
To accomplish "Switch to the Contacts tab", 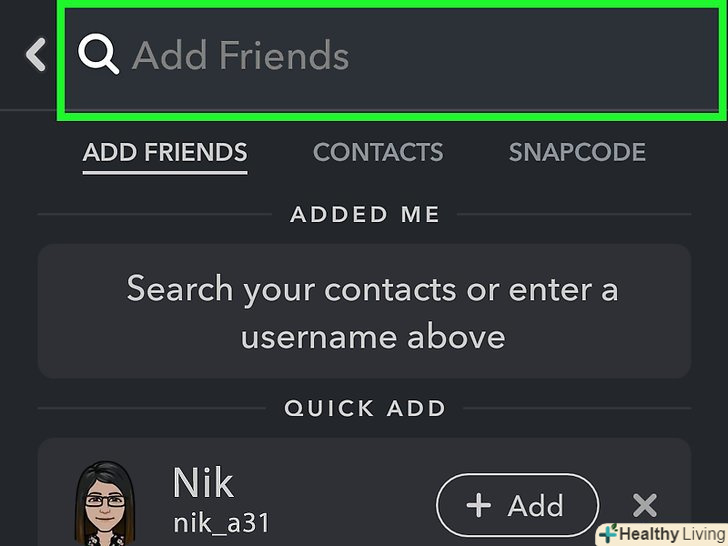I will pyautogui.click(x=377, y=152).
